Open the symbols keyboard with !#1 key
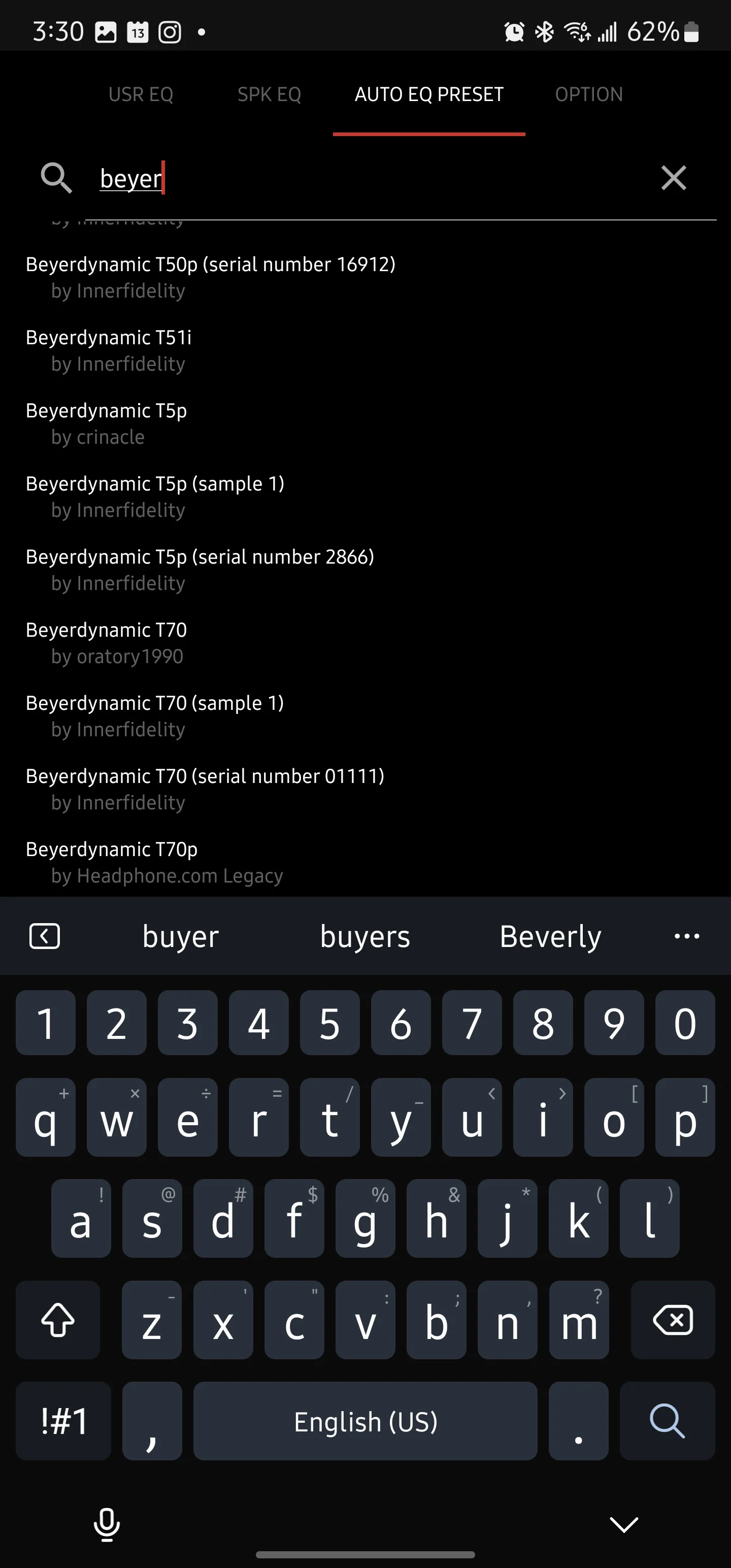This screenshot has height=1568, width=731. [x=63, y=1421]
